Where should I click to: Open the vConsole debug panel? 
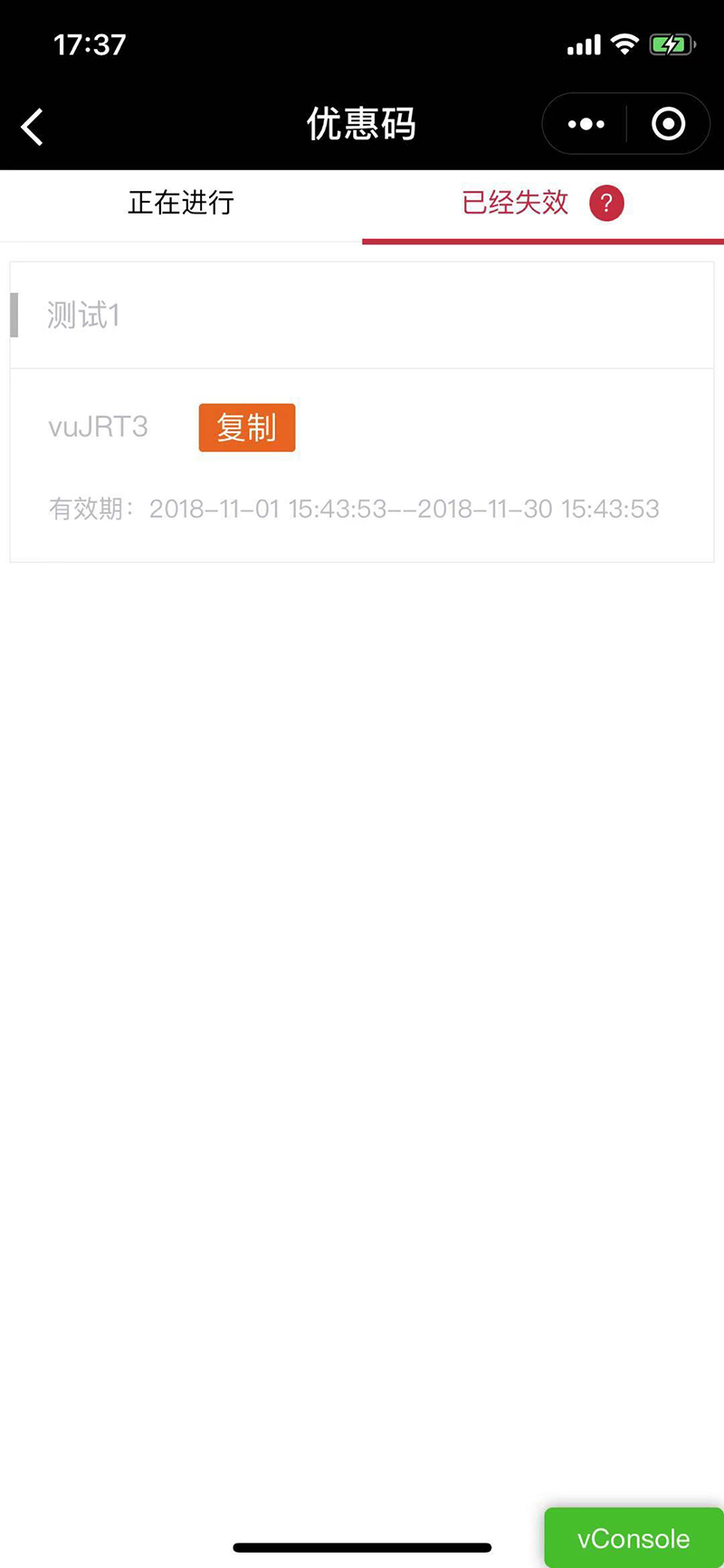tap(633, 1537)
